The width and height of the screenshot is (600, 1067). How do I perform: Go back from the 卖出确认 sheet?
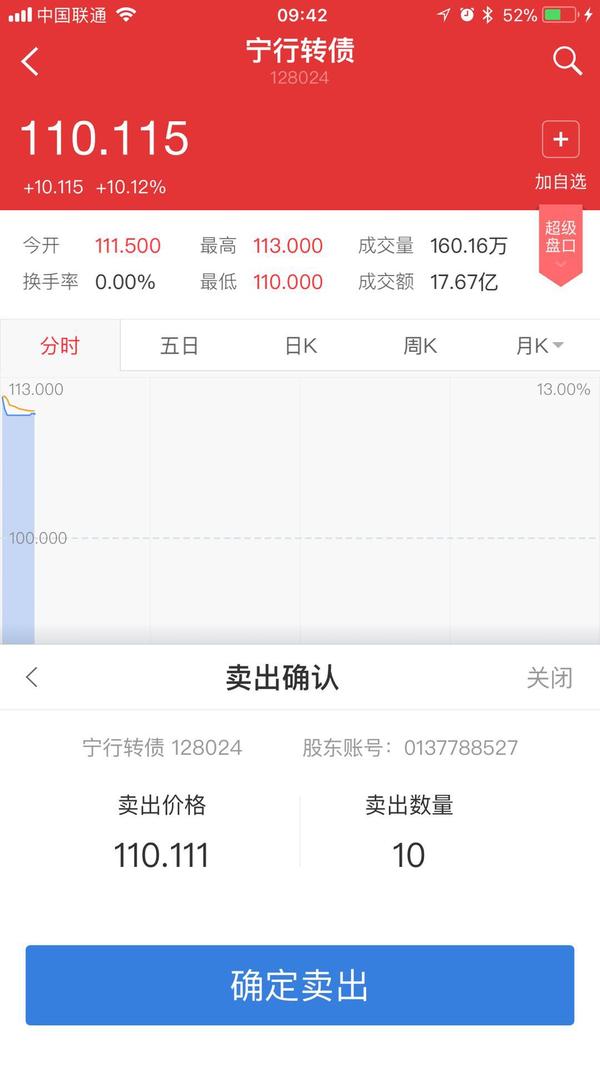pyautogui.click(x=32, y=678)
